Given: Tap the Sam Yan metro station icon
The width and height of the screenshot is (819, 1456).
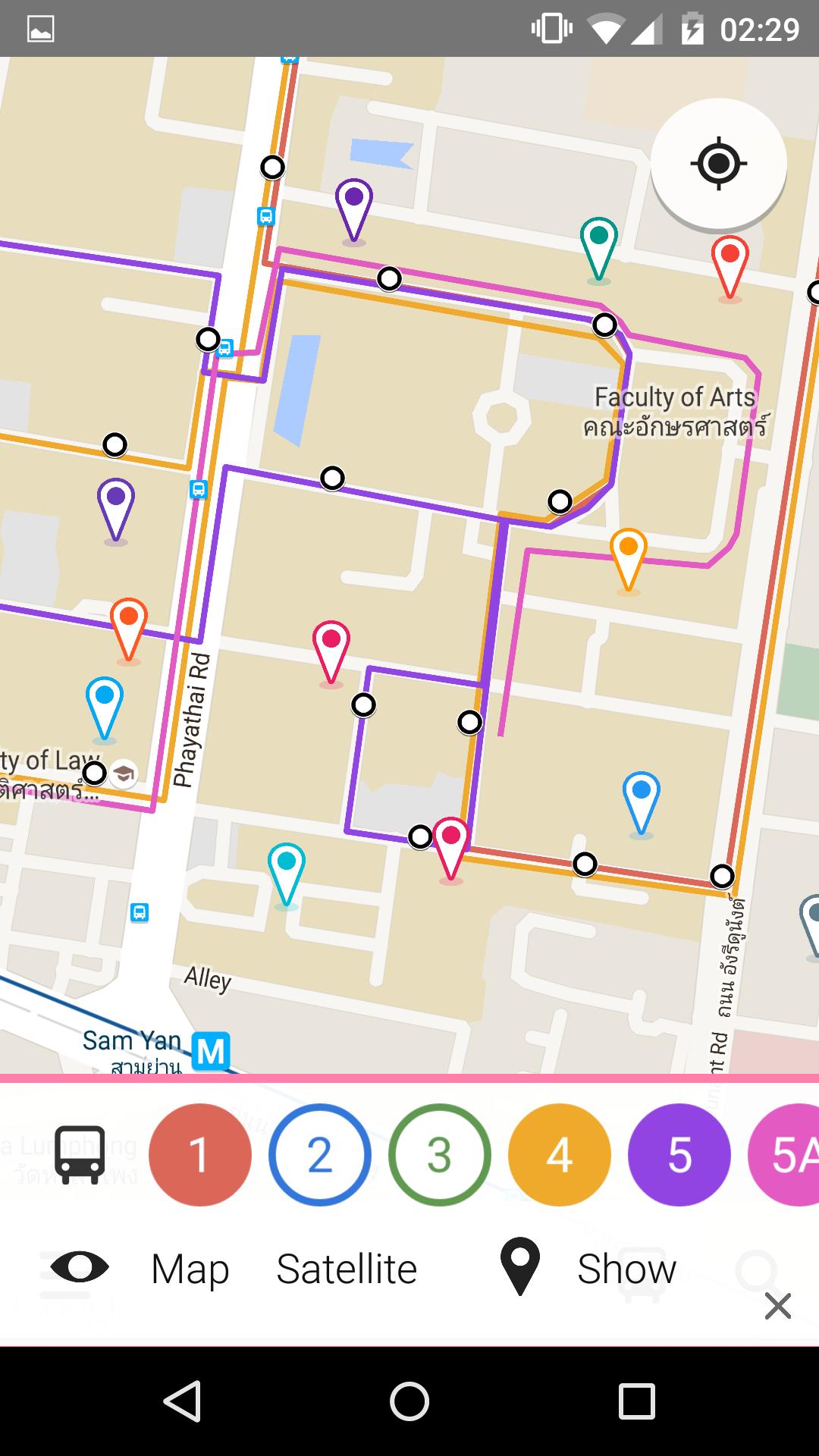Looking at the screenshot, I should 210,1052.
